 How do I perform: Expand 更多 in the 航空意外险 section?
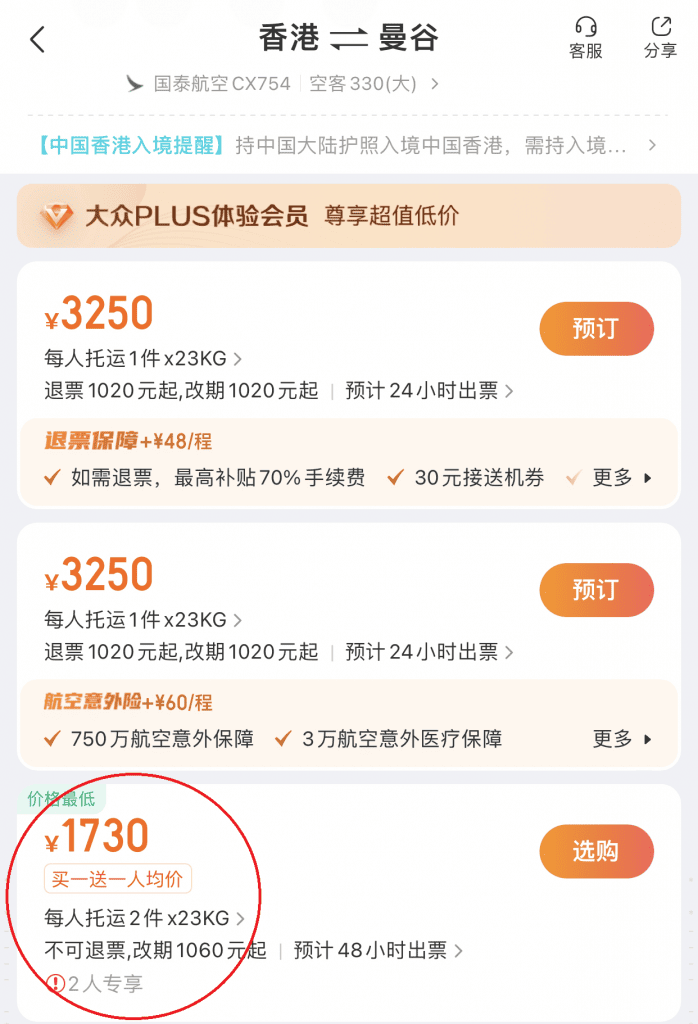[622, 739]
